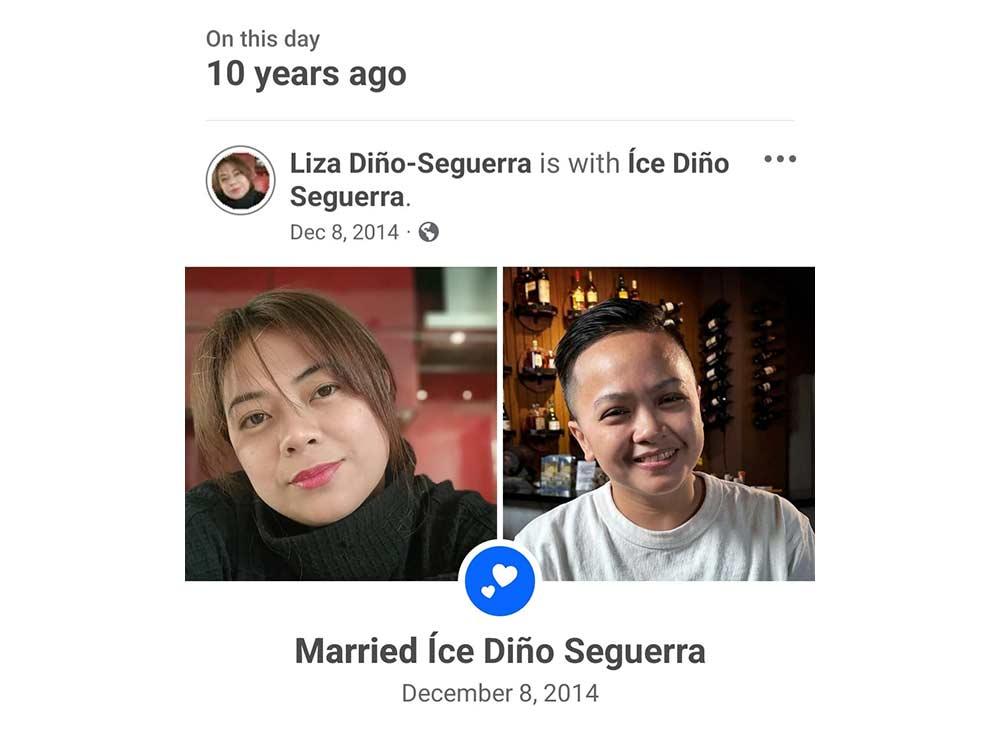The width and height of the screenshot is (1000, 750).
Task: Visit Liza Diño-Seguerra's profile via her name
Action: coord(410,164)
